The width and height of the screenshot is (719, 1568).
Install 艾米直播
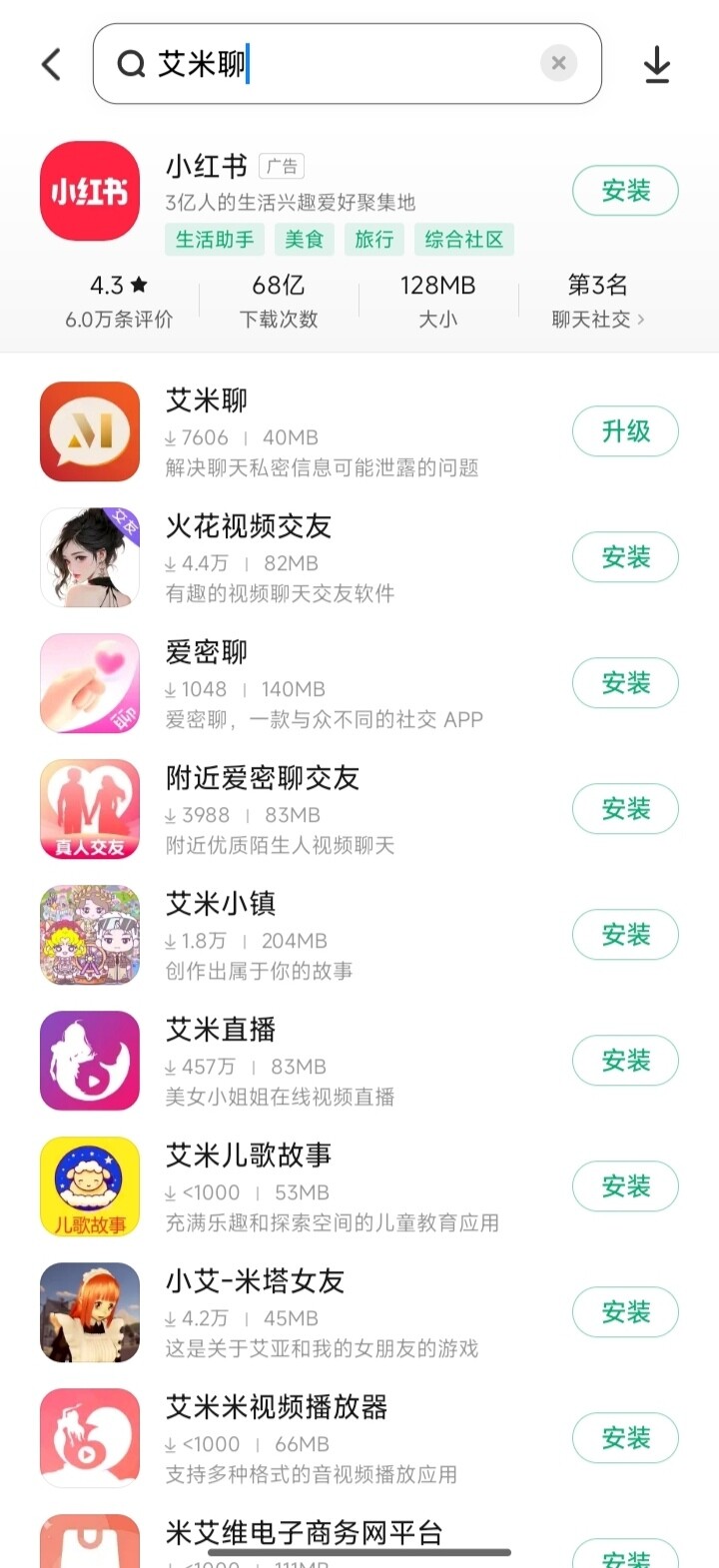pyautogui.click(x=625, y=1061)
